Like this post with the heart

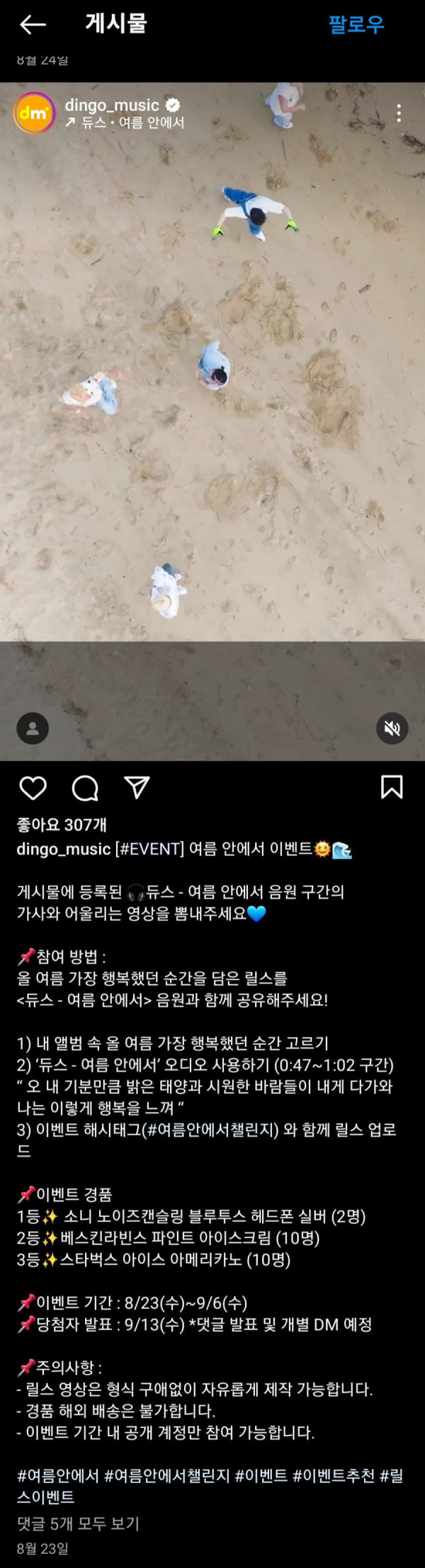click(x=33, y=788)
